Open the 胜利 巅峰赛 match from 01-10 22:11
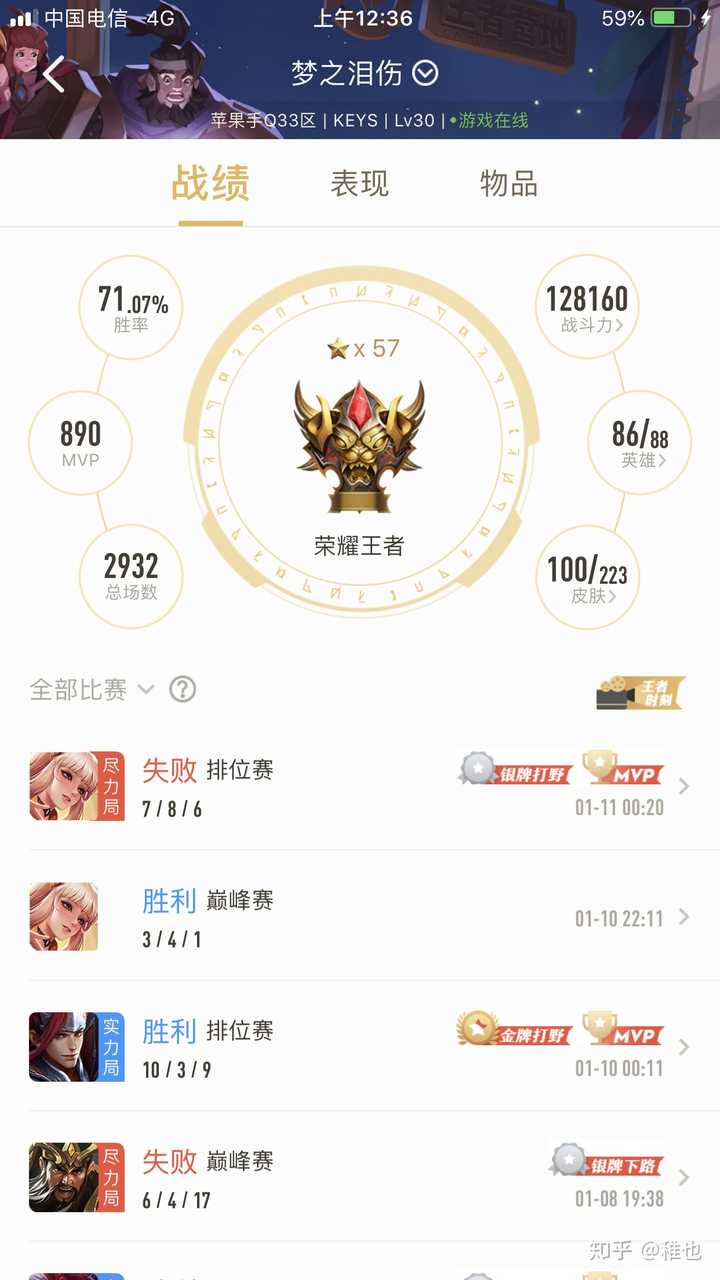Screen dimensions: 720x1280 point(360,917)
